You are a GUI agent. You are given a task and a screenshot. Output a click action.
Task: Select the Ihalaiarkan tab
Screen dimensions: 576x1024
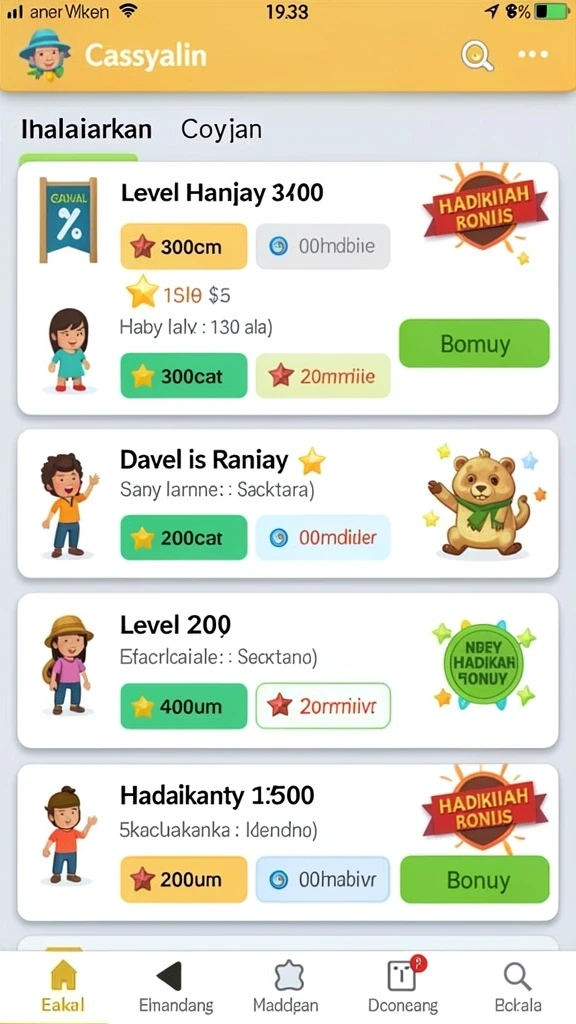click(86, 129)
